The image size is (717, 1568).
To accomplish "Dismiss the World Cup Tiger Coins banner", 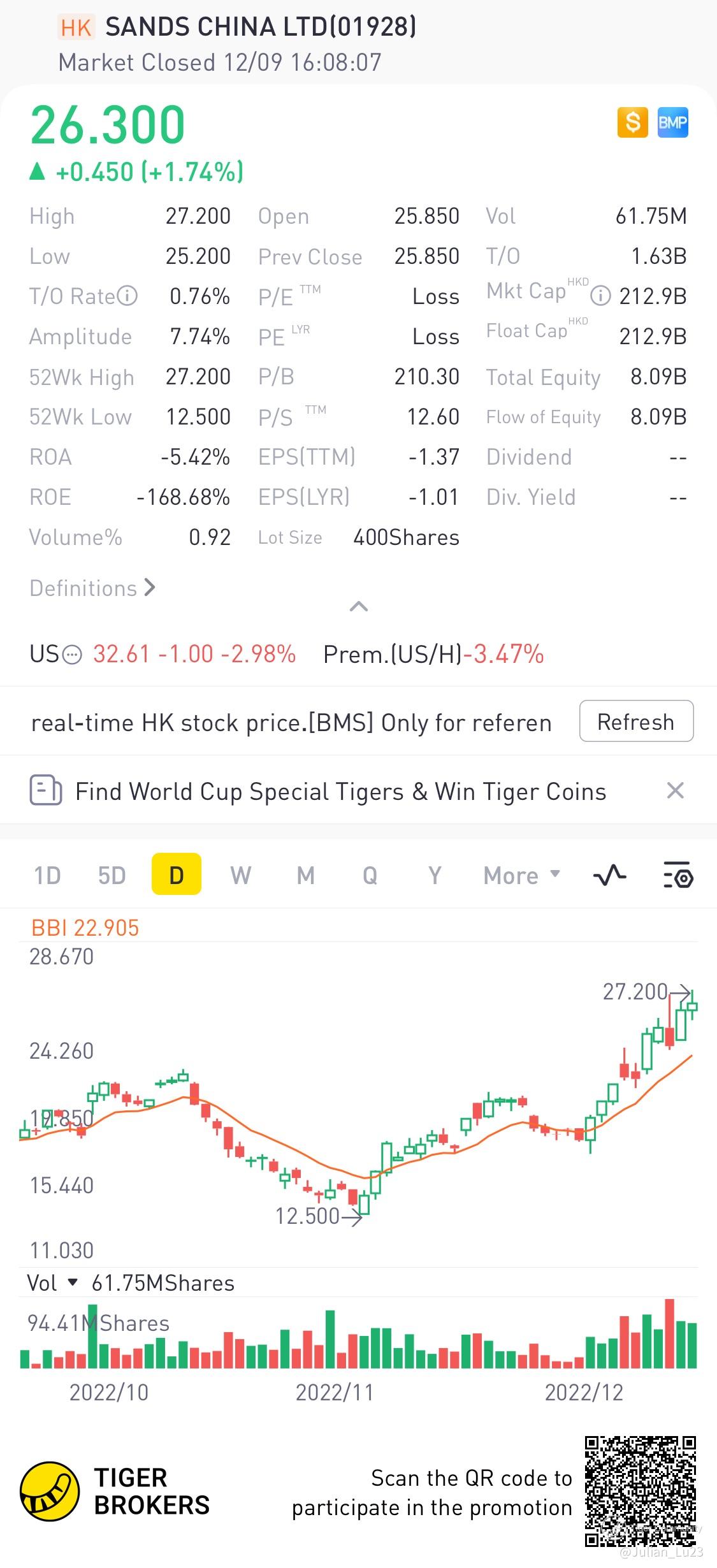I will [x=675, y=791].
